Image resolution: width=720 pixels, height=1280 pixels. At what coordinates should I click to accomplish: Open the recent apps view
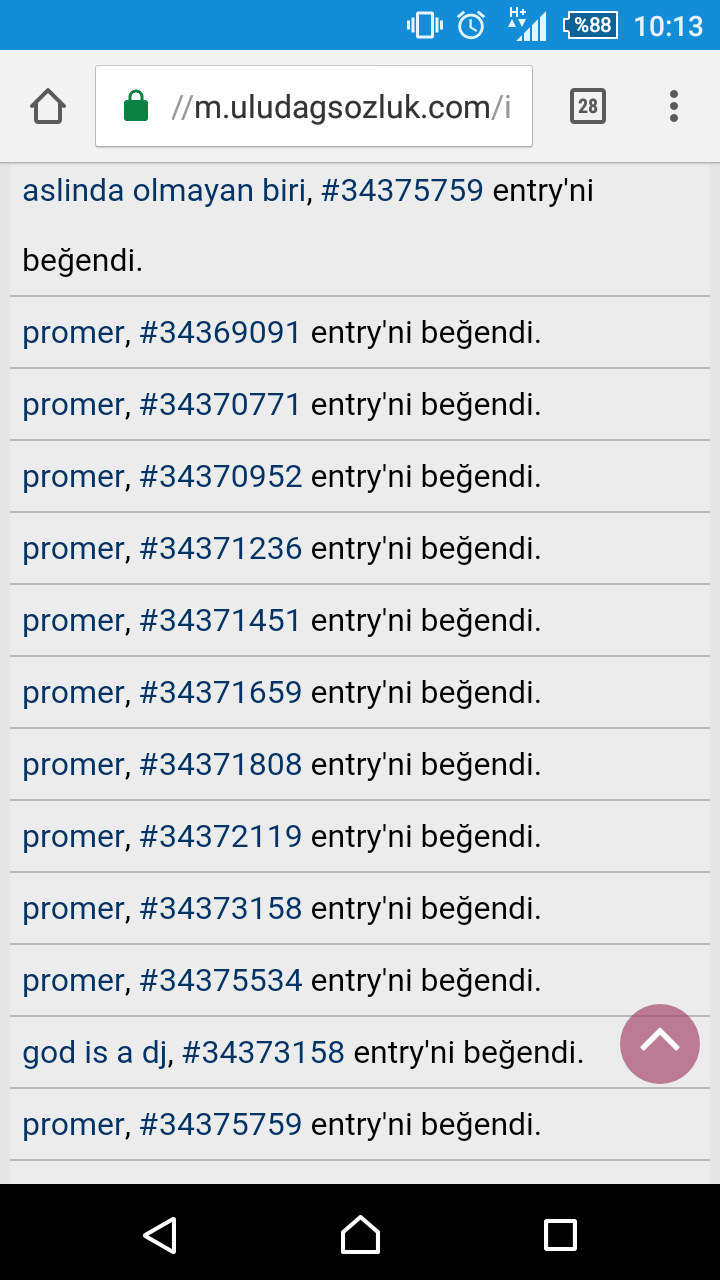pyautogui.click(x=560, y=1234)
